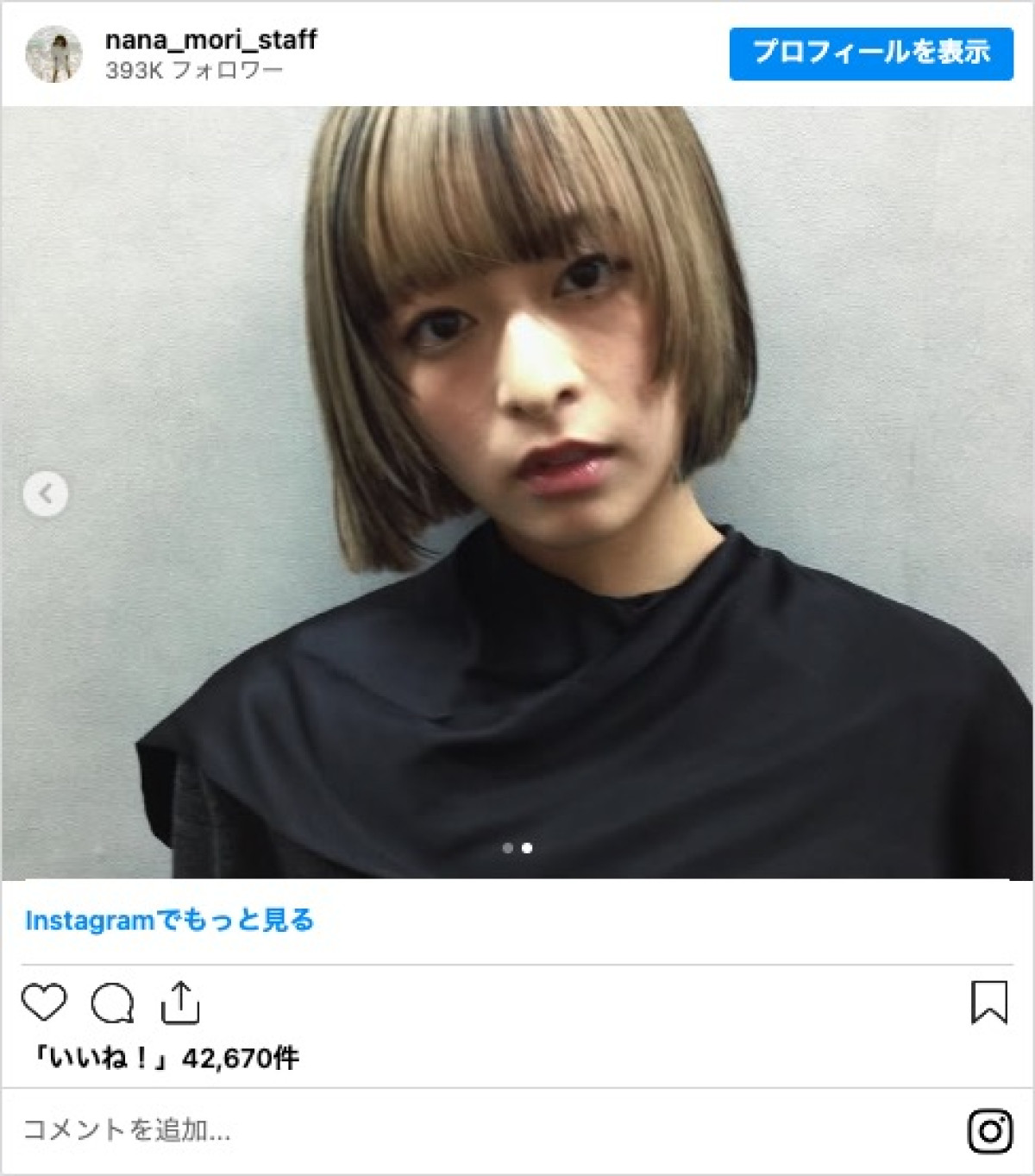Open the post photo

coord(517,492)
